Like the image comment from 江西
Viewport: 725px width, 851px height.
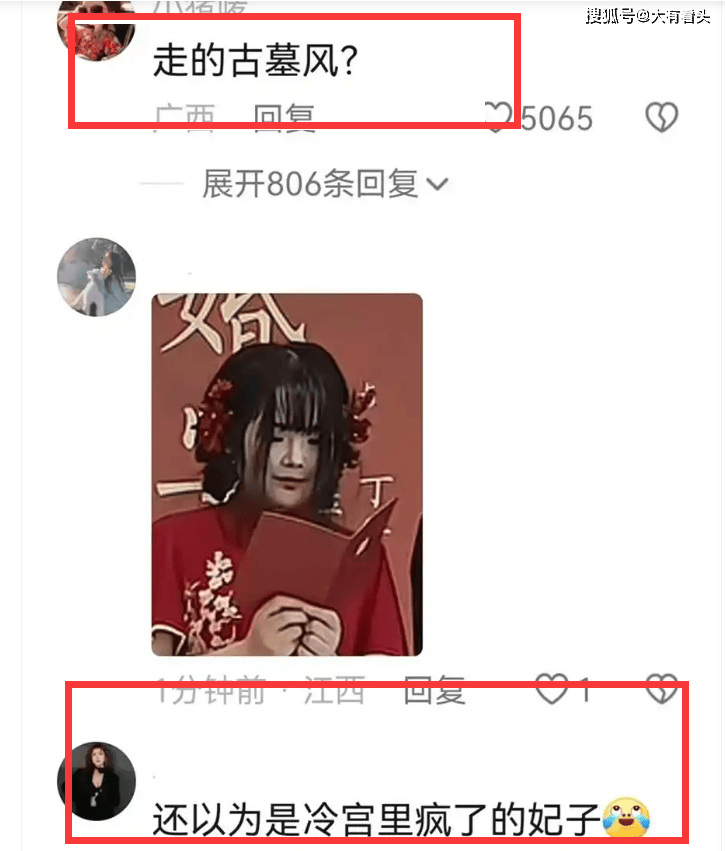(x=552, y=689)
